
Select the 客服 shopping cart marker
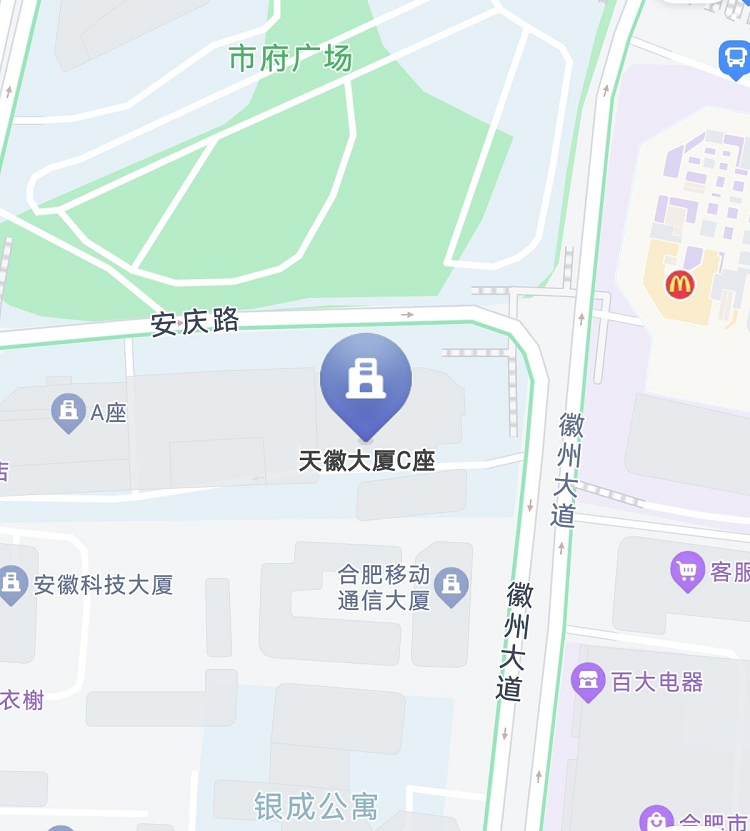(x=687, y=571)
